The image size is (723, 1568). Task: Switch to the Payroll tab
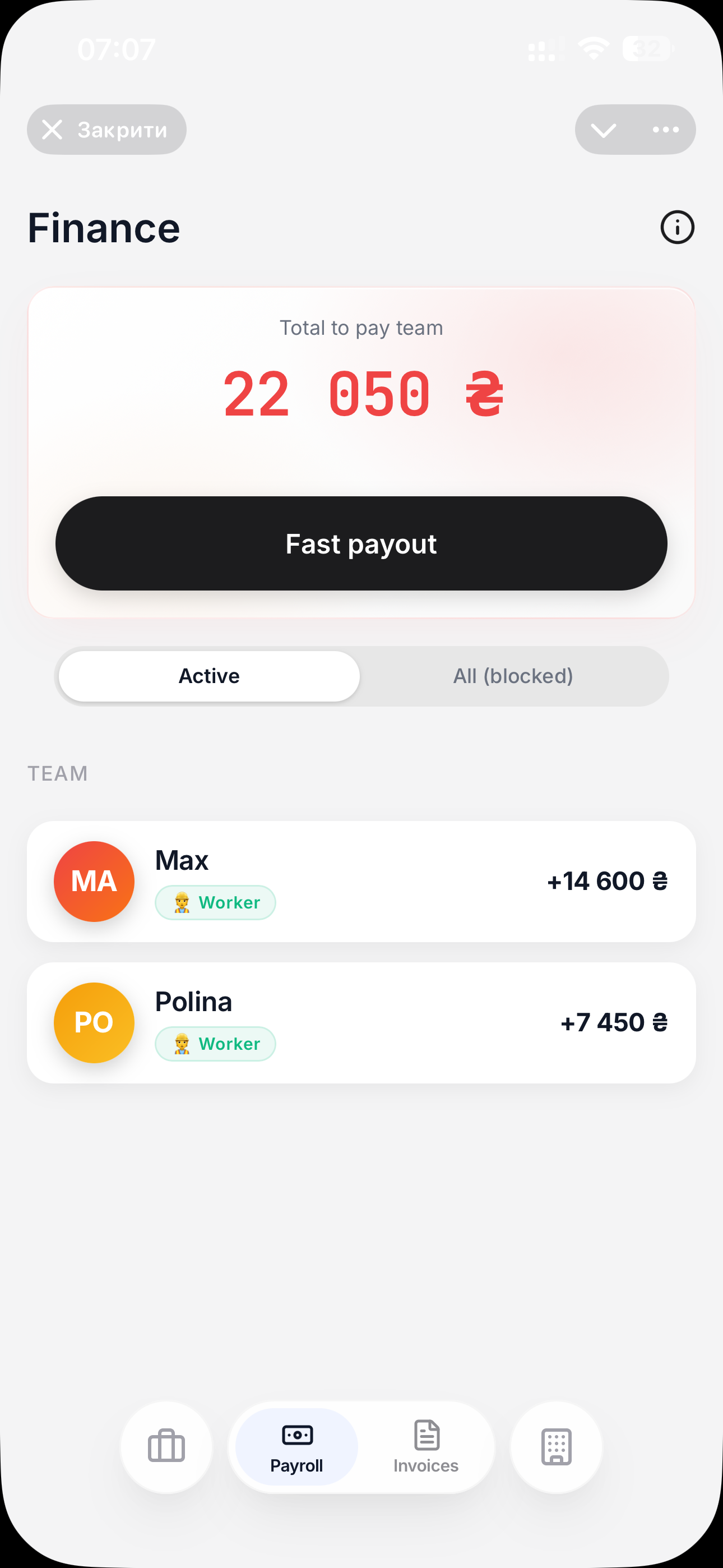(x=296, y=1447)
